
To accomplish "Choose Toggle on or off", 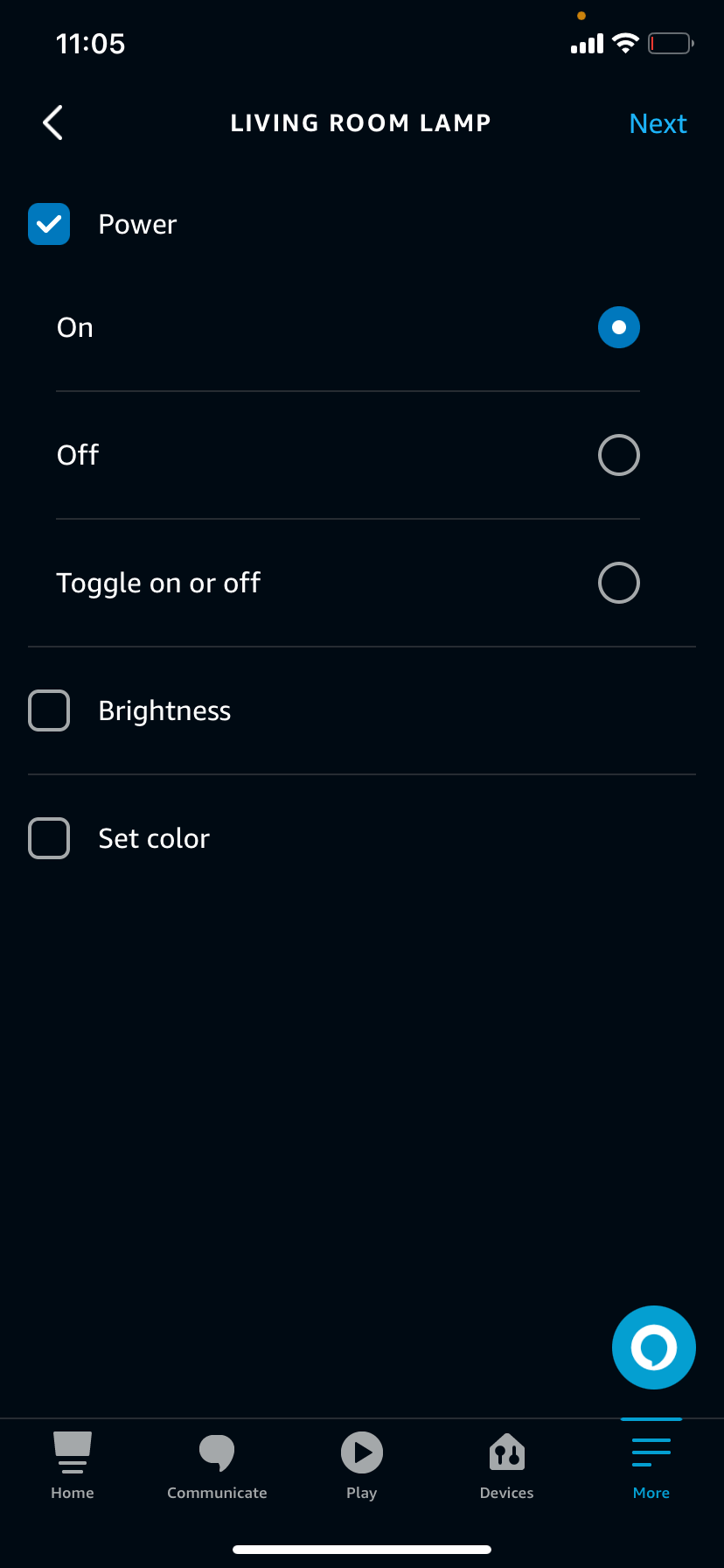I will [x=618, y=583].
